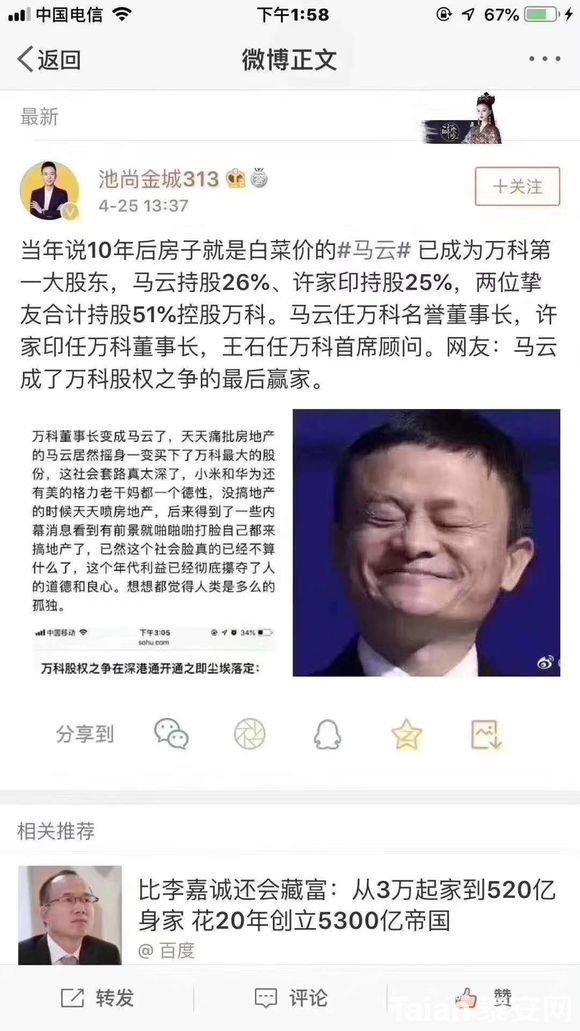Share the post to WeChat
Image resolution: width=580 pixels, height=1031 pixels.
(171, 734)
